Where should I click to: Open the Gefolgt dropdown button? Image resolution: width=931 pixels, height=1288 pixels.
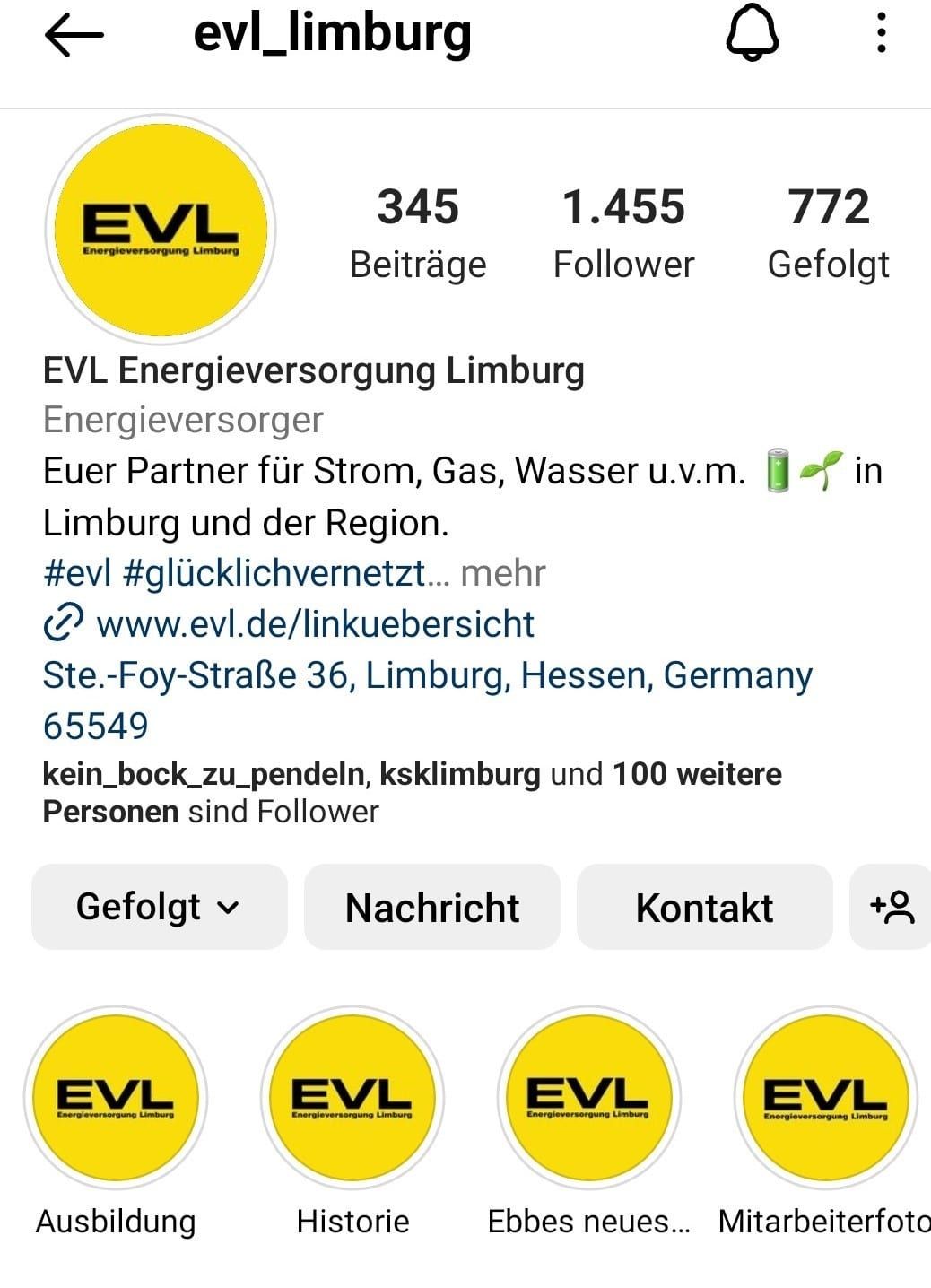pyautogui.click(x=160, y=907)
